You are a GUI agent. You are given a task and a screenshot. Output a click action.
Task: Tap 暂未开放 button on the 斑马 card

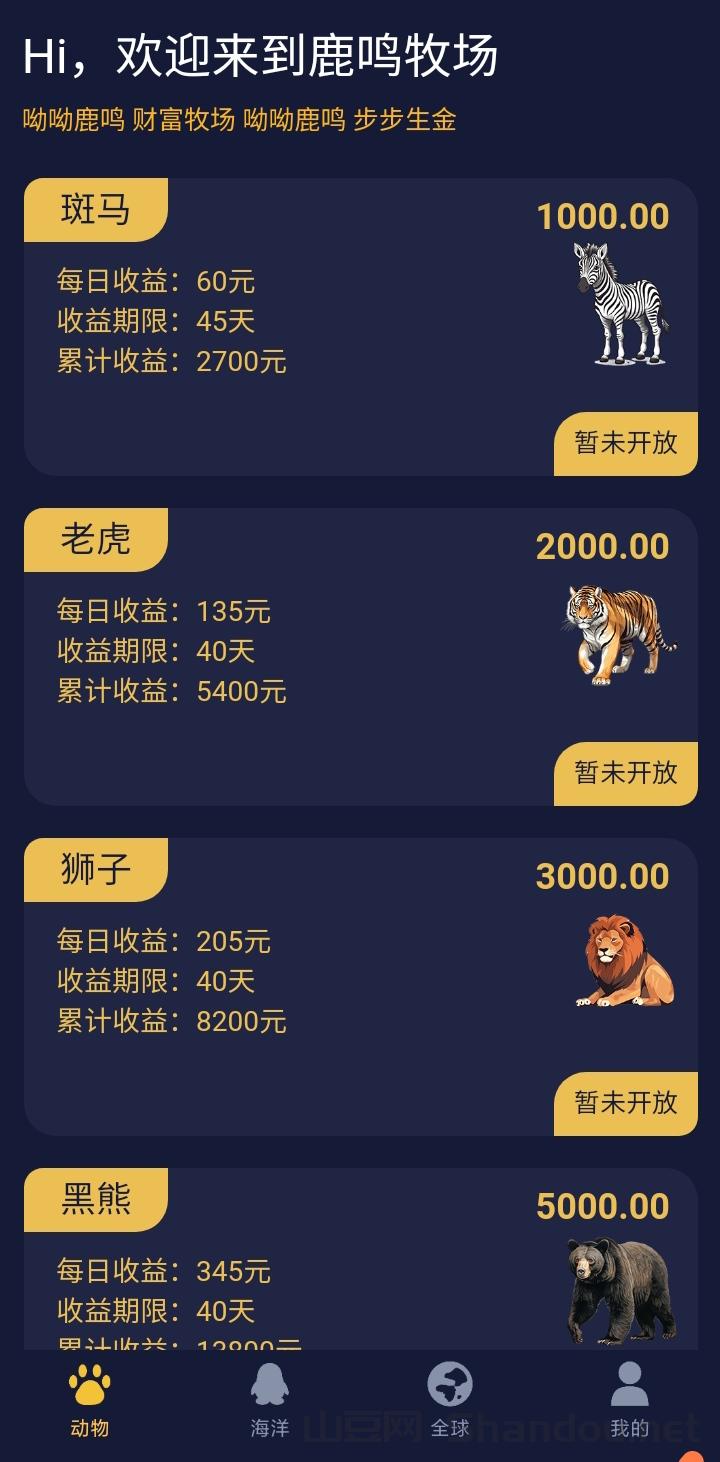coord(626,443)
